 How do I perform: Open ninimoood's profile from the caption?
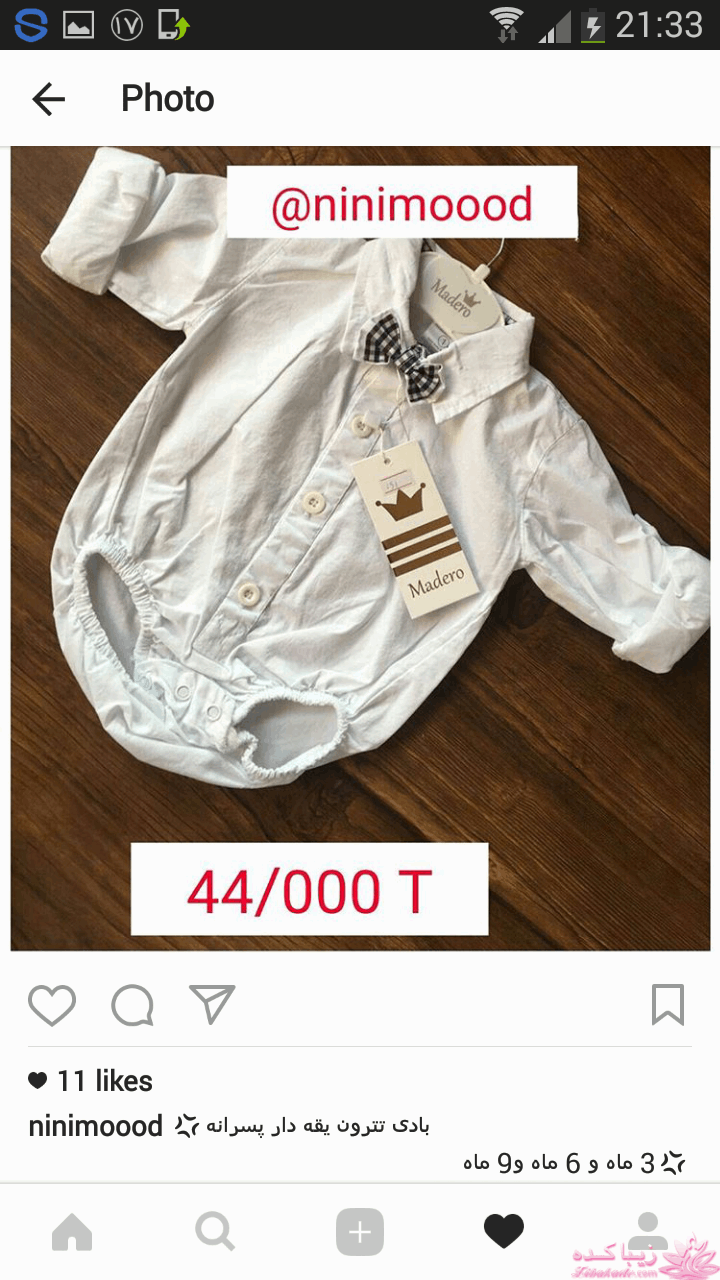coord(95,1126)
